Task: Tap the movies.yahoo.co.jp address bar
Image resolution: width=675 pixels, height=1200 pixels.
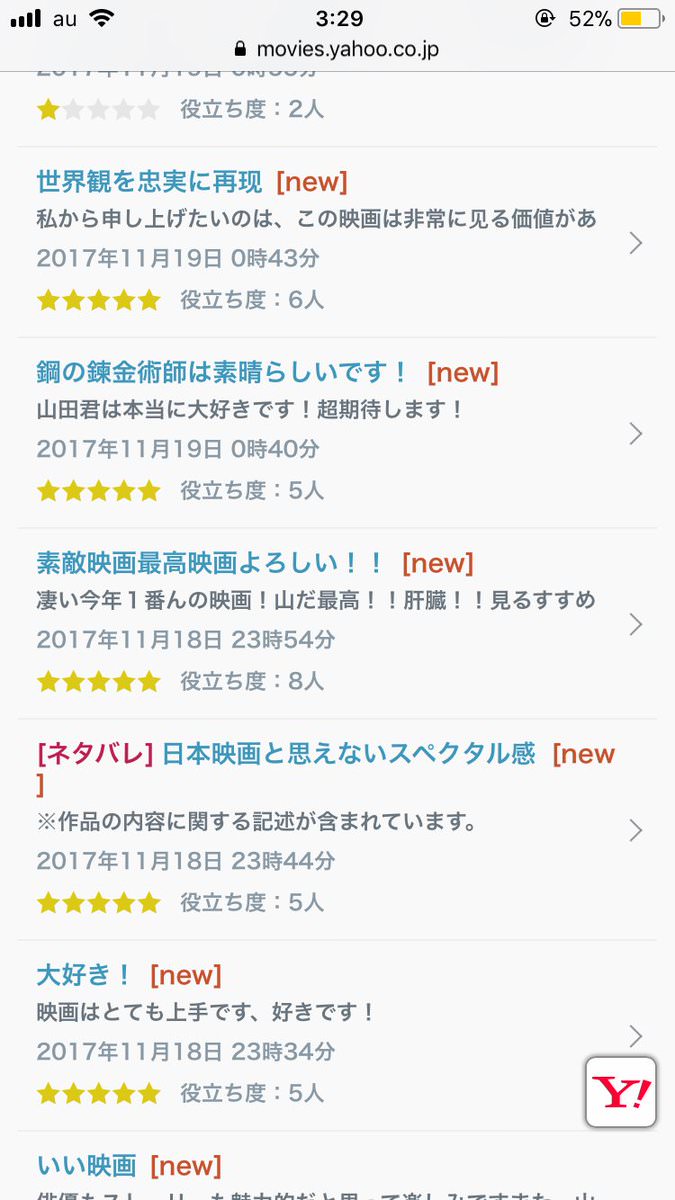Action: click(337, 49)
